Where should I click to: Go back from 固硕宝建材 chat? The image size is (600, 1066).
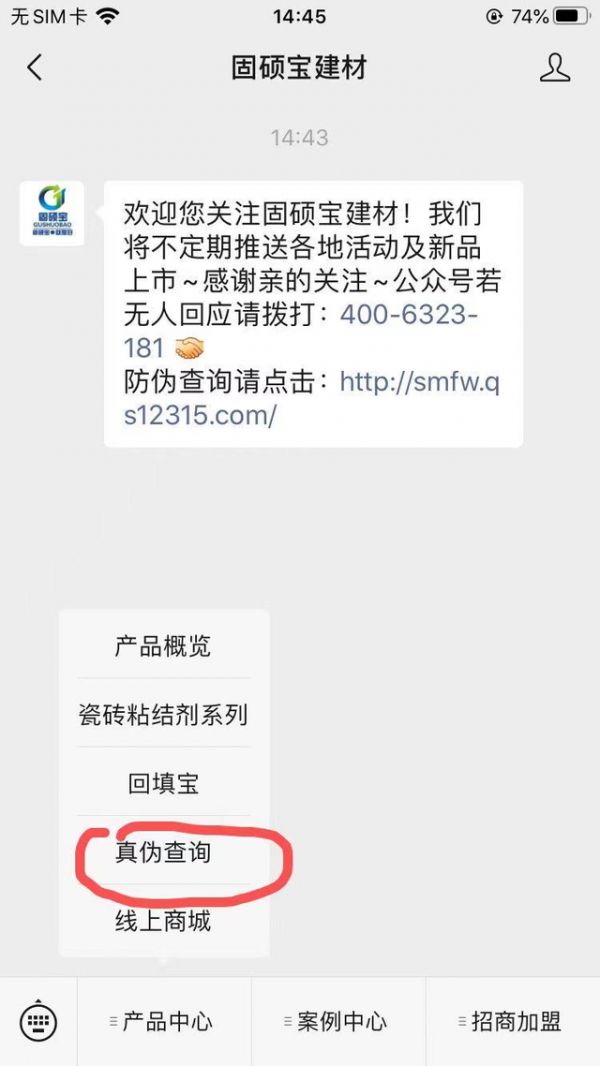pos(35,67)
